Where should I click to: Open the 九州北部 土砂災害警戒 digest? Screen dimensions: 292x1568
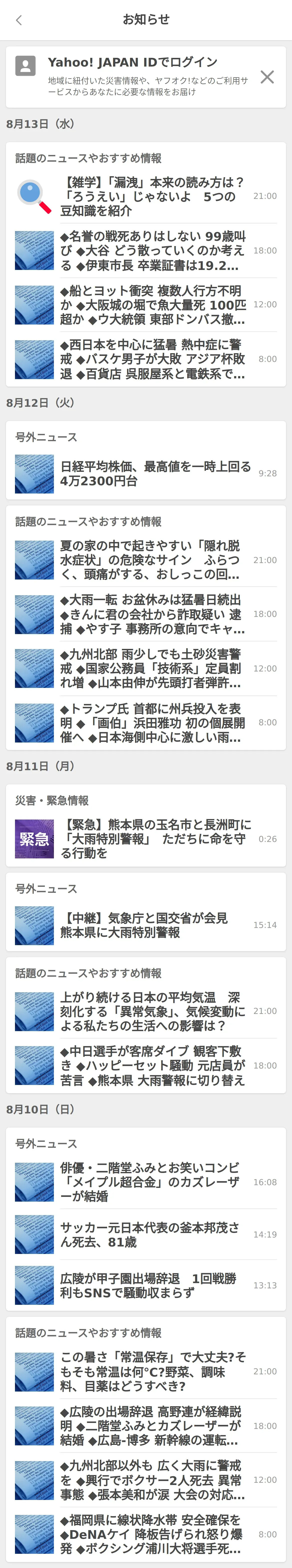[152, 668]
